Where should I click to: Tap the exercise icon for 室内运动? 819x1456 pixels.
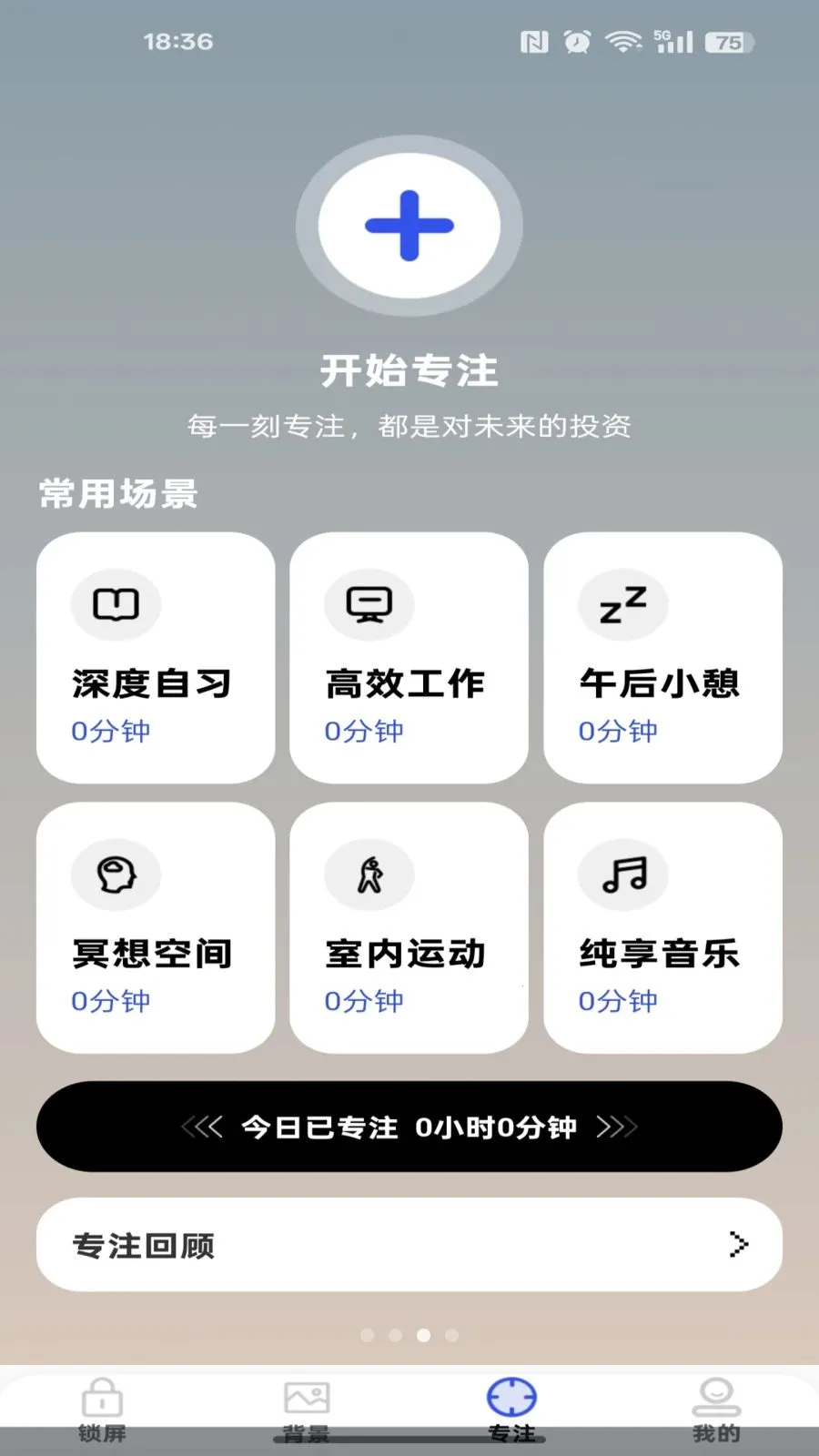(x=369, y=874)
